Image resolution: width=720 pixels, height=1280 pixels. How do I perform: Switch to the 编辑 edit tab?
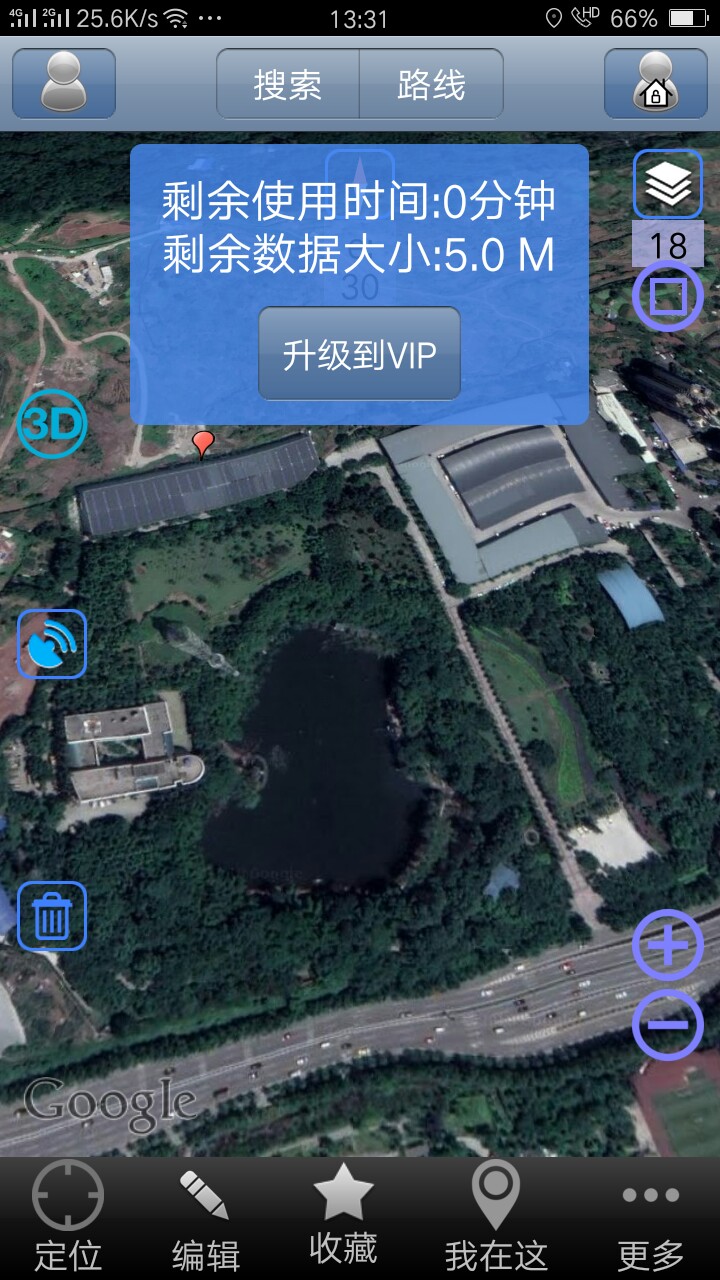205,1217
